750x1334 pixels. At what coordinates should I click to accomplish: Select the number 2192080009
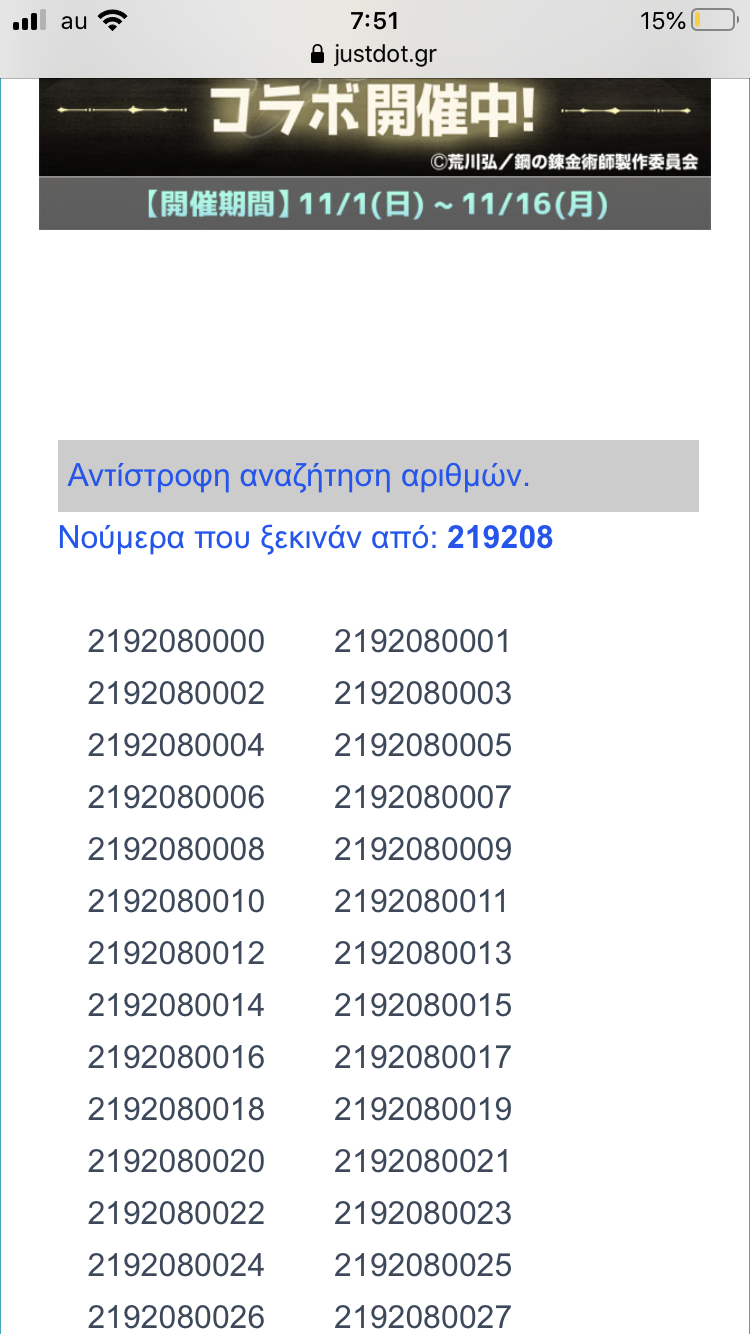pyautogui.click(x=422, y=849)
